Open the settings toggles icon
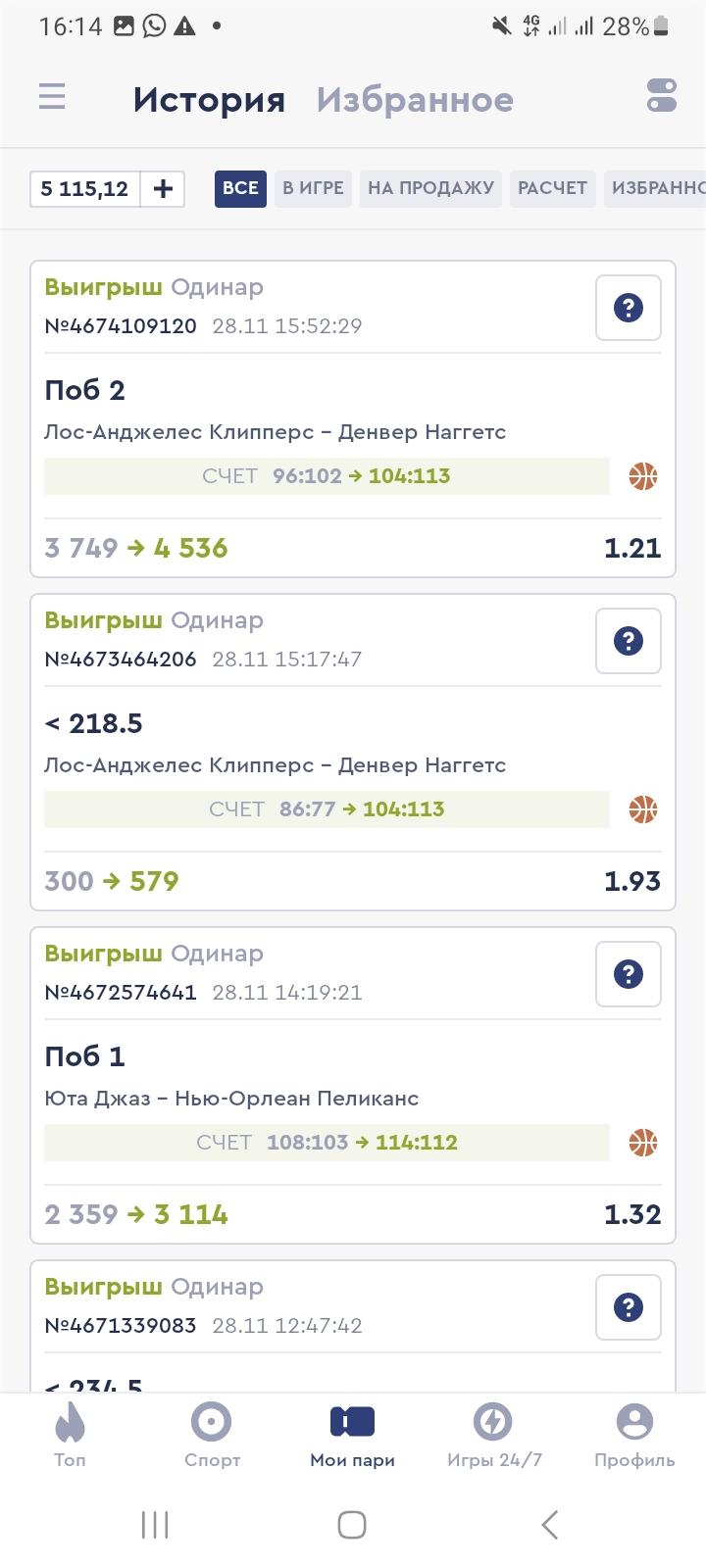 click(x=662, y=96)
